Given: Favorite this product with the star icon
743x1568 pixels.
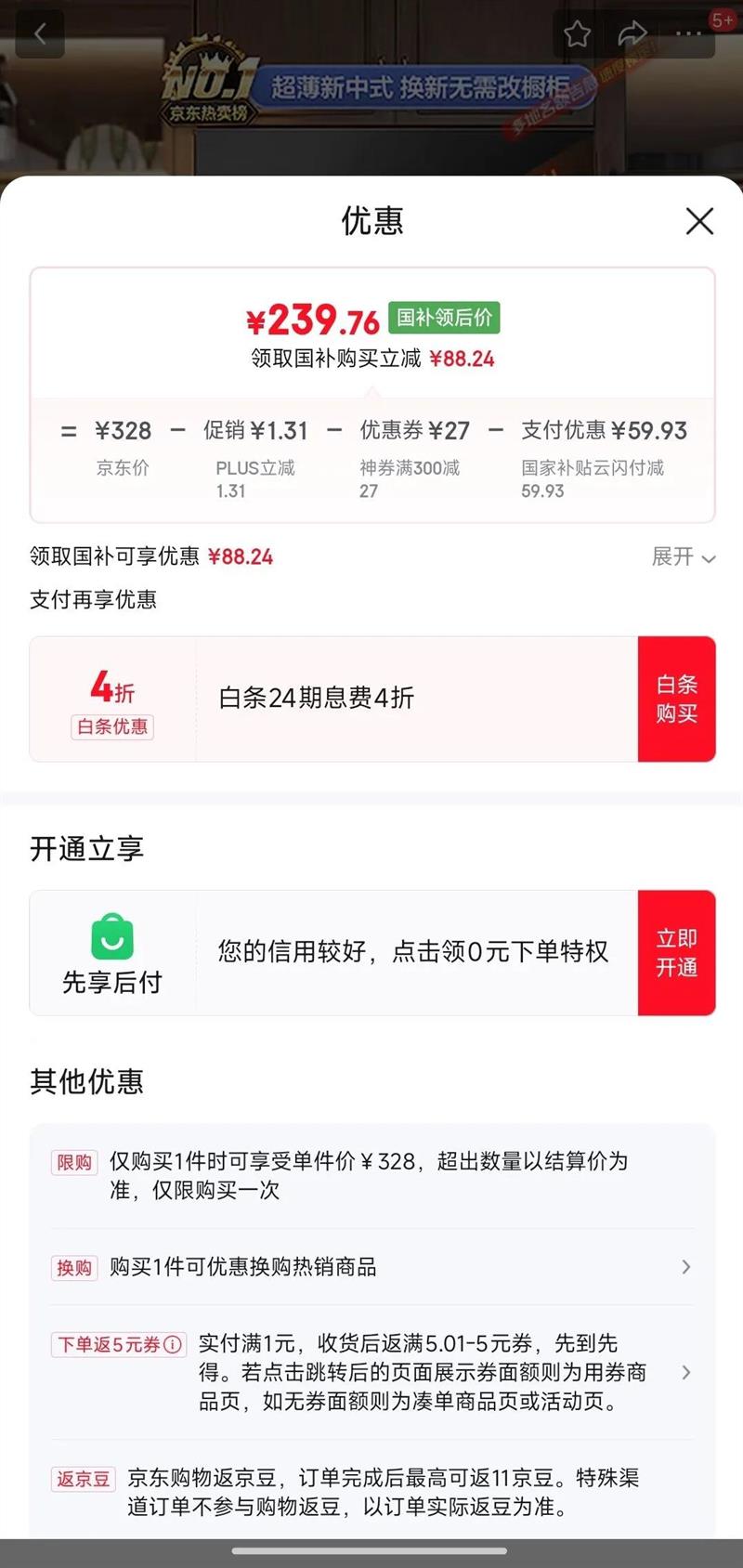Looking at the screenshot, I should [x=577, y=35].
